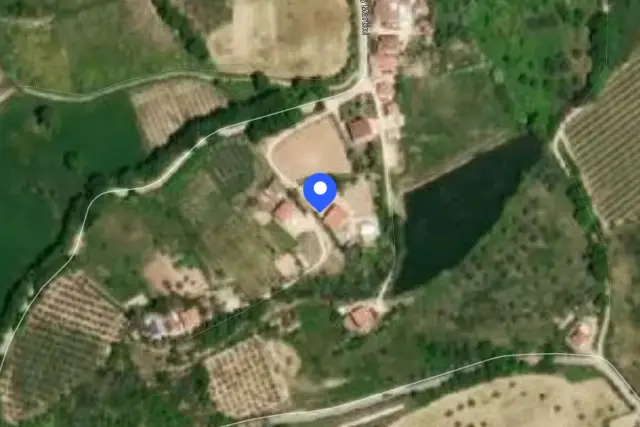The image size is (640, 427).
Task: Tap the blue location pin on the map
Action: coord(320,192)
